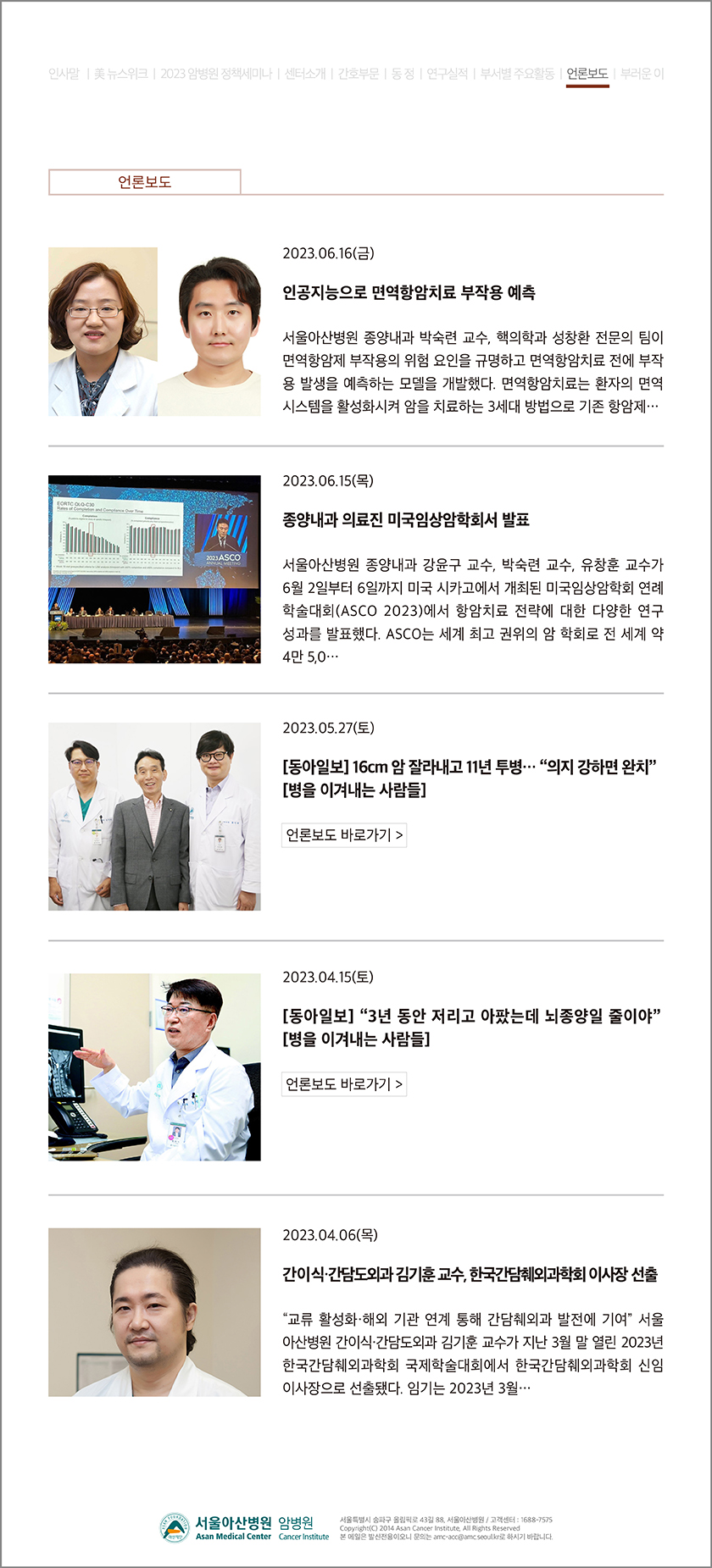712x1568 pixels.
Task: Open article 인공지능으로 면역항암치료 부작용 예측
Action: pos(409,293)
